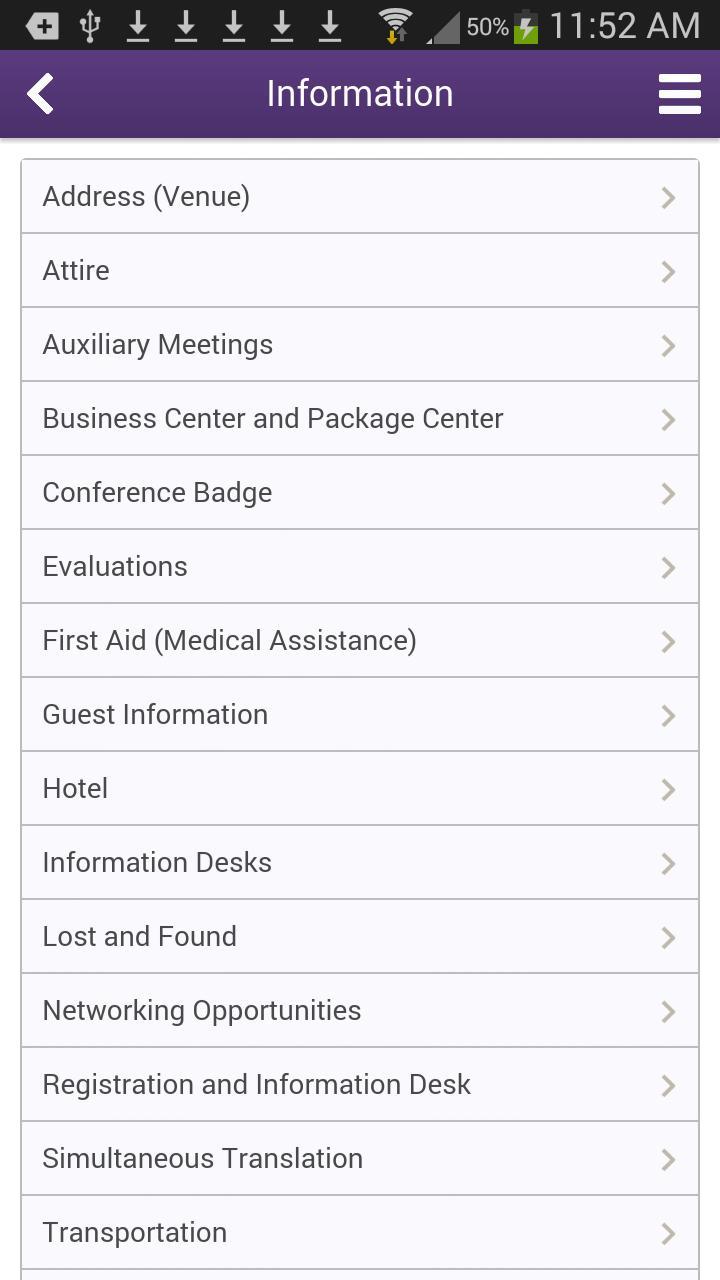This screenshot has height=1280, width=720.
Task: Select Business Center and Package Center
Action: point(360,419)
